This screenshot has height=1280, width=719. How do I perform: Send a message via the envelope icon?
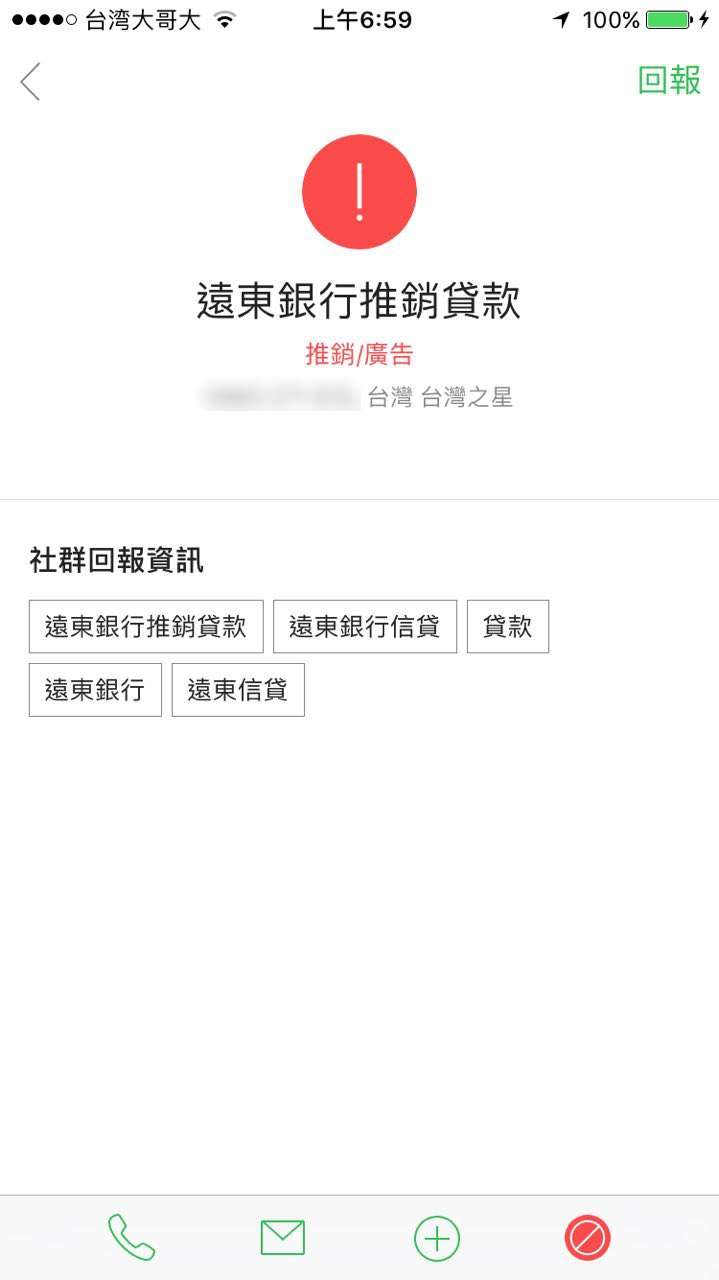point(283,1238)
